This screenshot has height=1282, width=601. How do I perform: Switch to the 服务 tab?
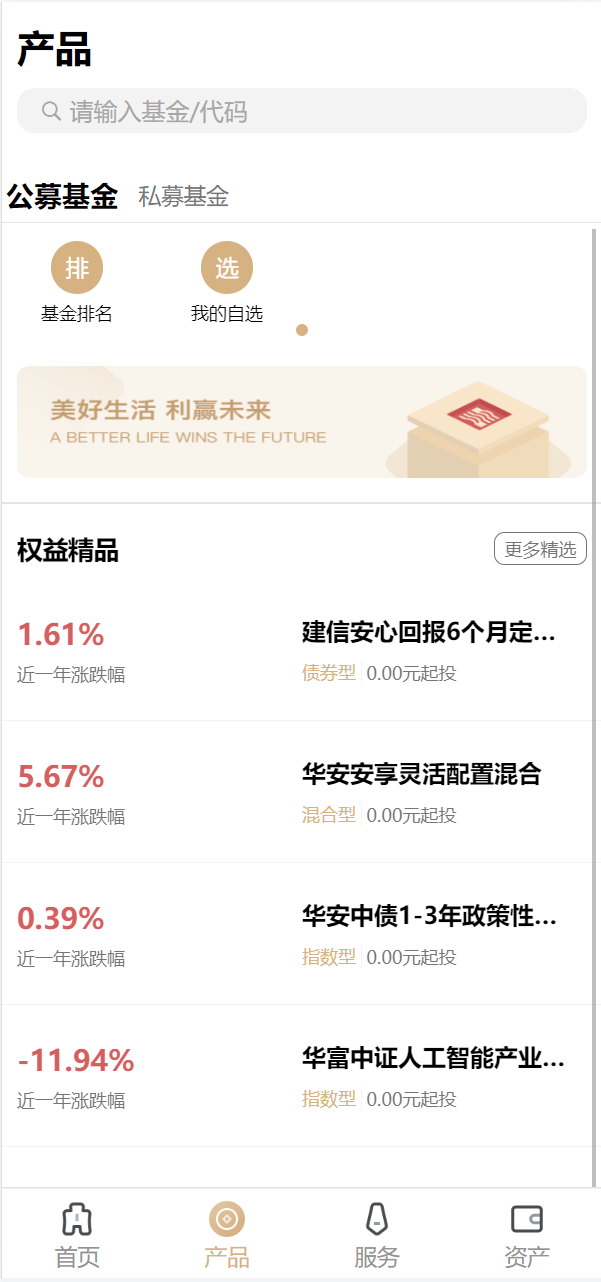[x=377, y=1236]
